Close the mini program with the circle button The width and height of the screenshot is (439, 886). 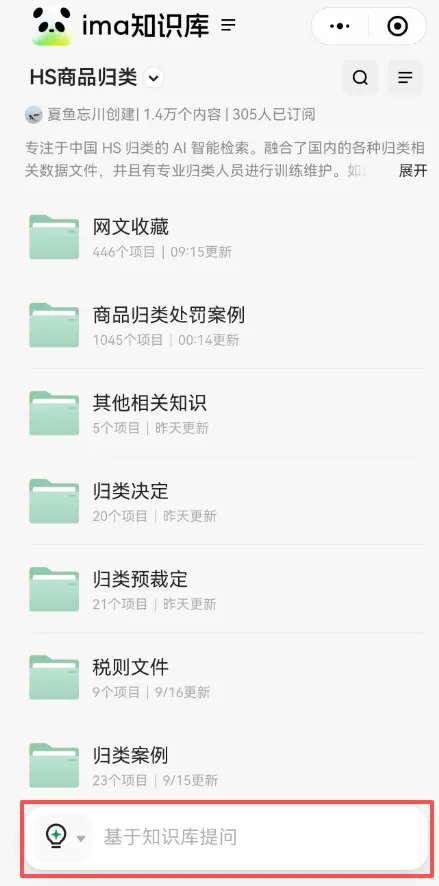coord(397,26)
